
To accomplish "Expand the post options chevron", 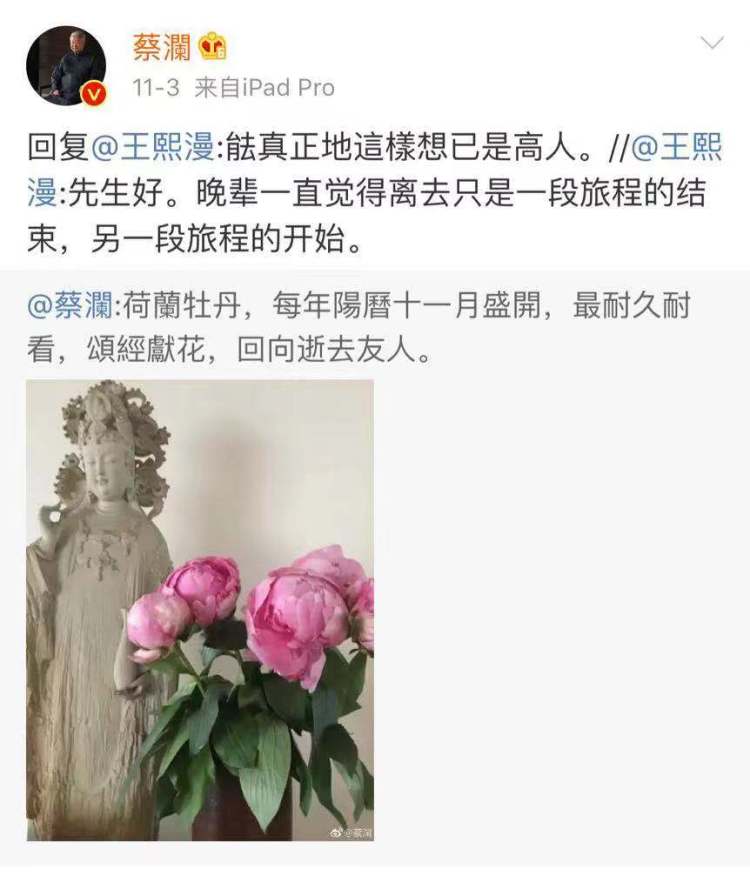I will tap(711, 43).
